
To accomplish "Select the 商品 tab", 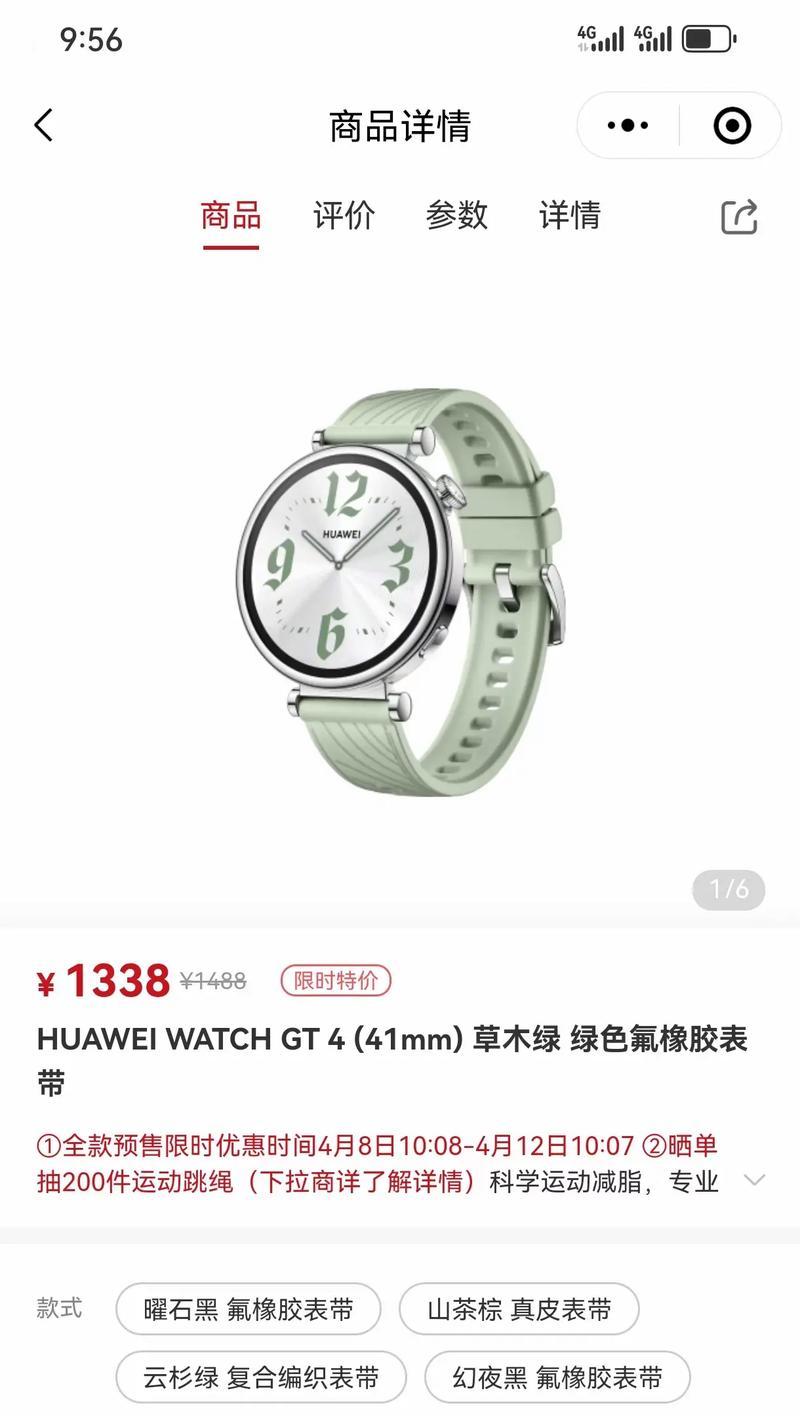I will coord(231,215).
